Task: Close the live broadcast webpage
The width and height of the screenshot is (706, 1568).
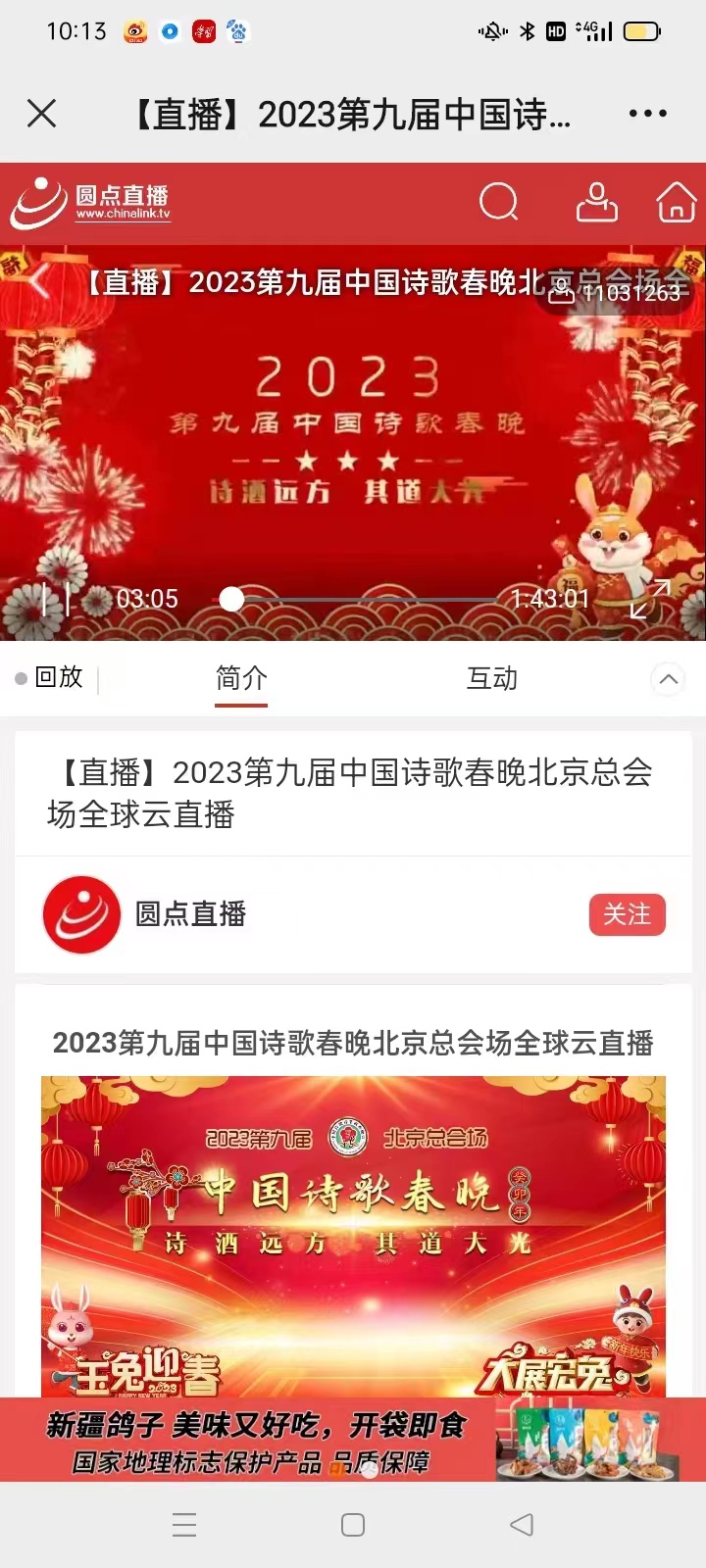Action: (42, 114)
